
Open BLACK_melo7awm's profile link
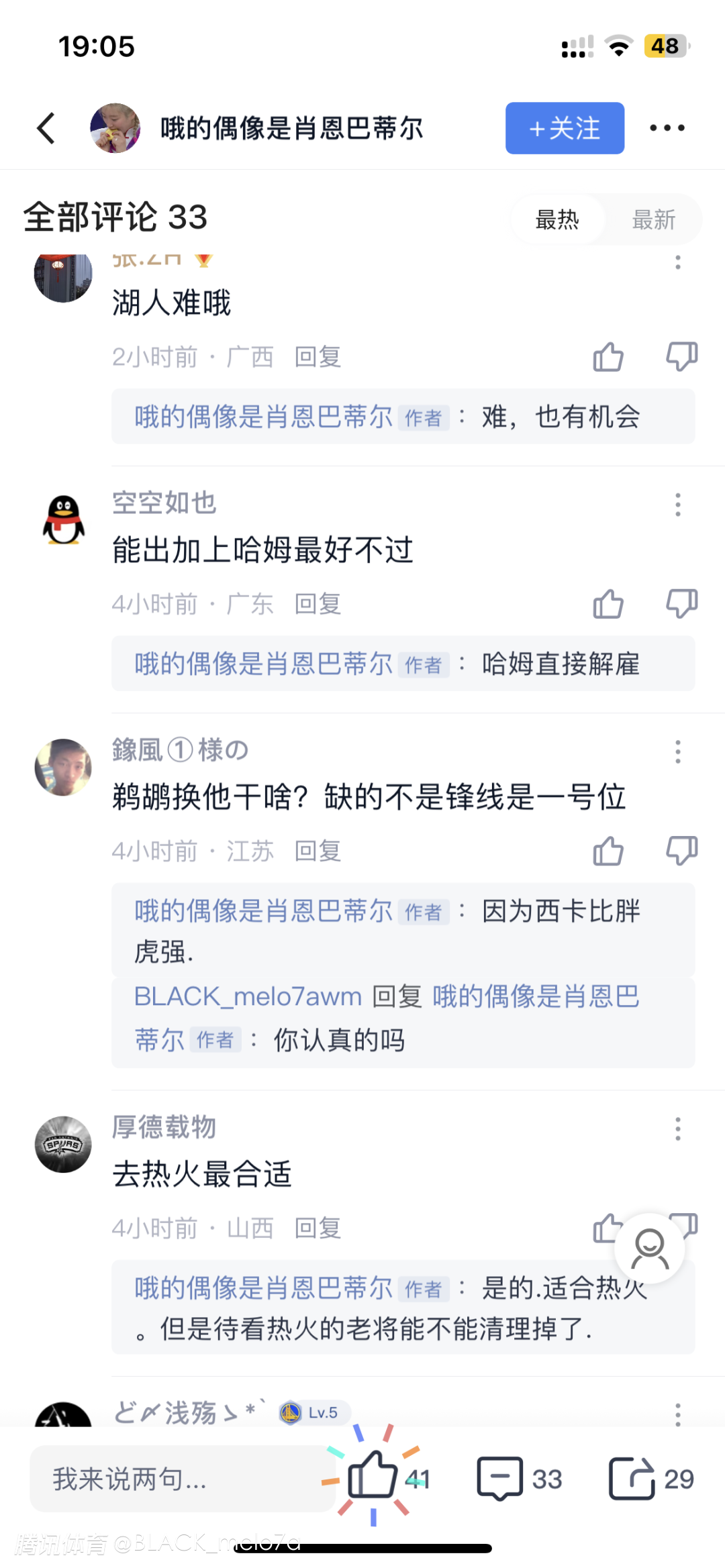pos(248,996)
